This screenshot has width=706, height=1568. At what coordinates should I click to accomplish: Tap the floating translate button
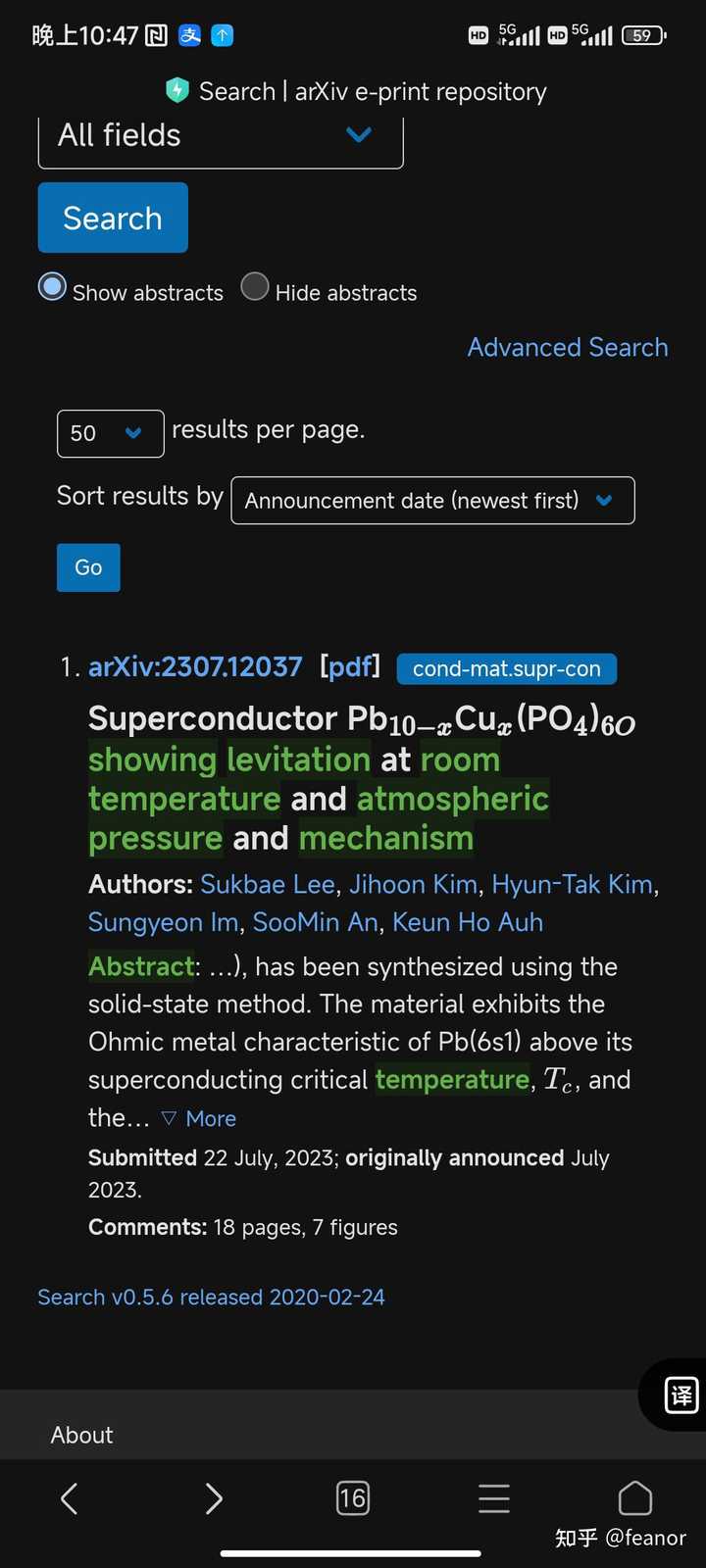[x=681, y=1395]
